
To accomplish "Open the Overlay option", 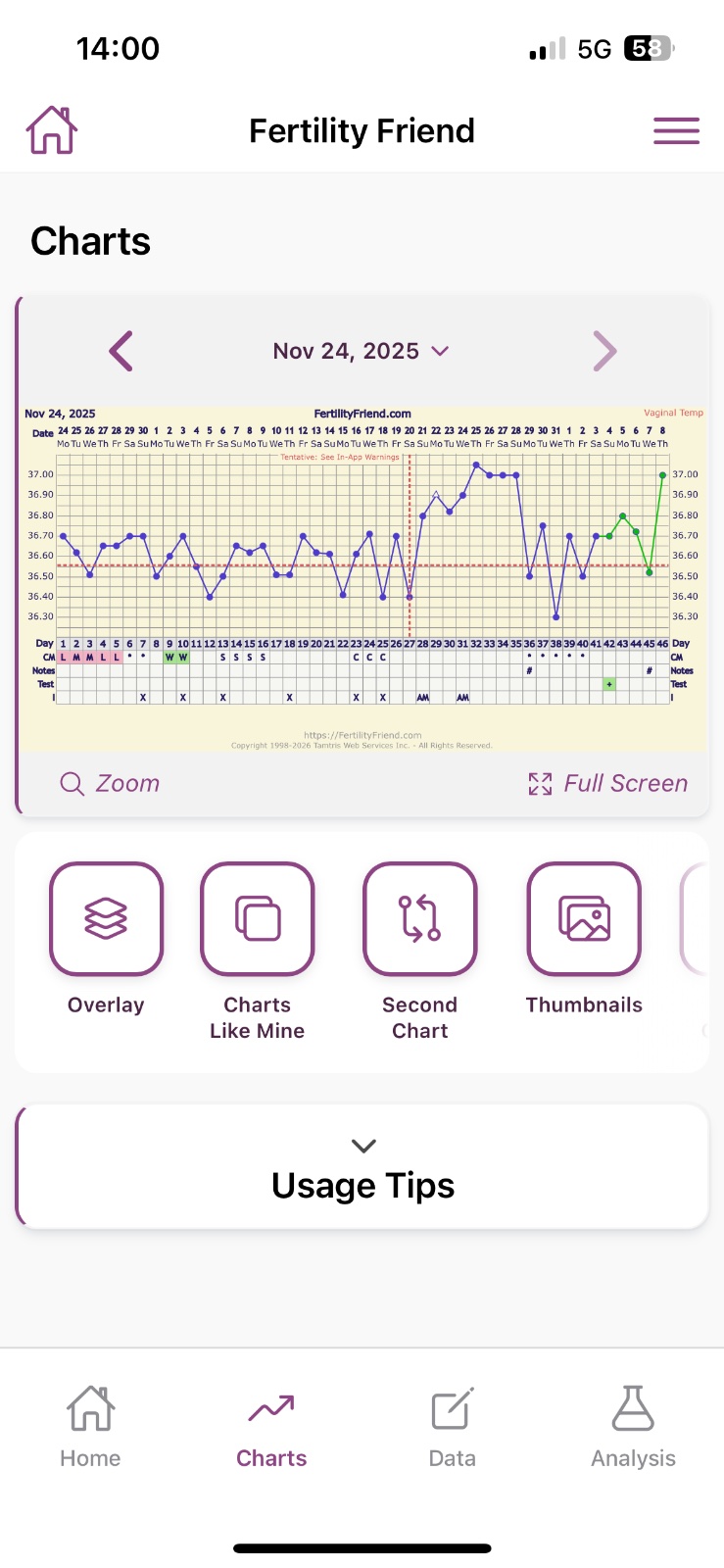I will click(x=106, y=918).
